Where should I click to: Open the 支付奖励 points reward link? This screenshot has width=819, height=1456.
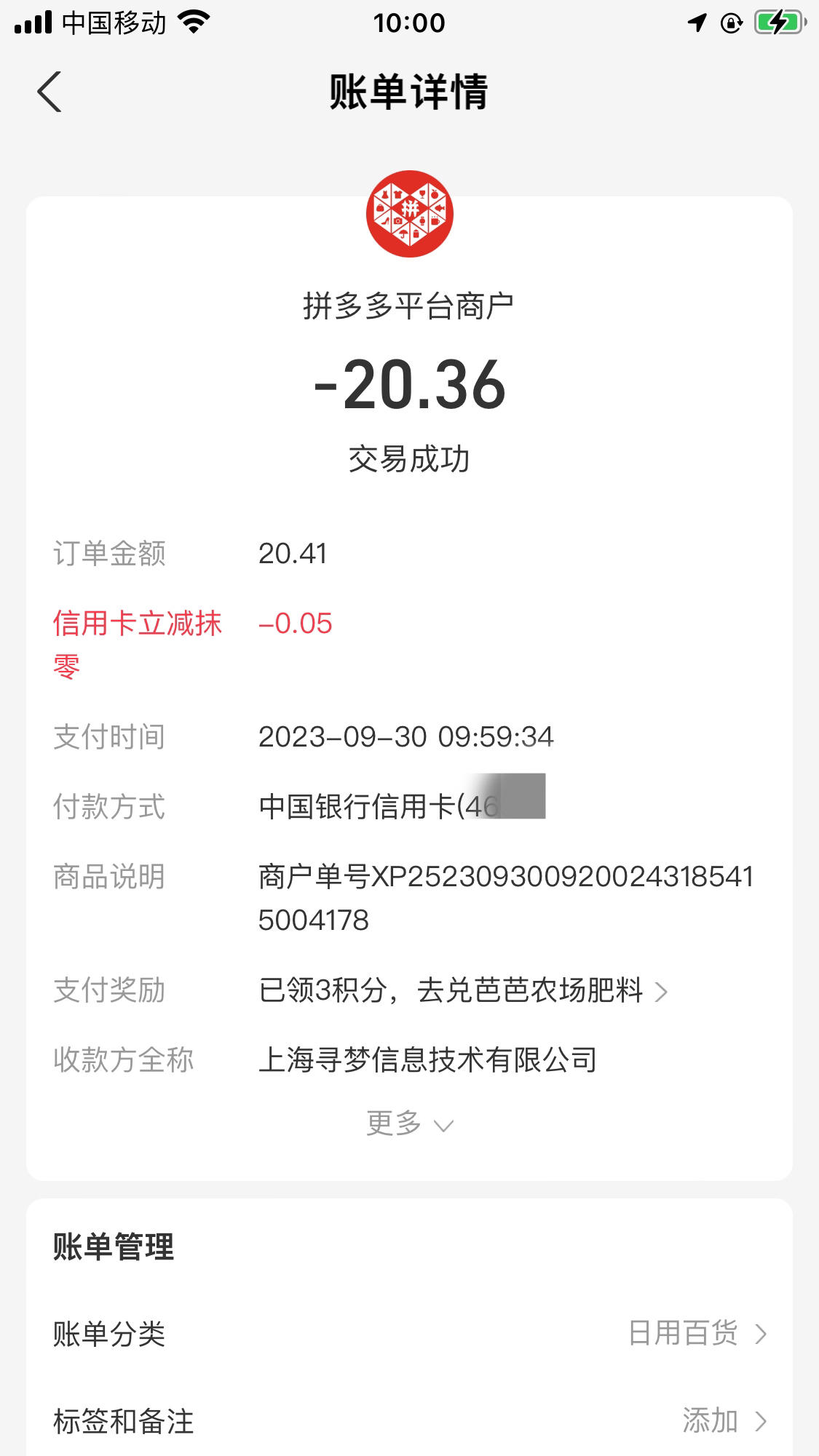(x=463, y=990)
